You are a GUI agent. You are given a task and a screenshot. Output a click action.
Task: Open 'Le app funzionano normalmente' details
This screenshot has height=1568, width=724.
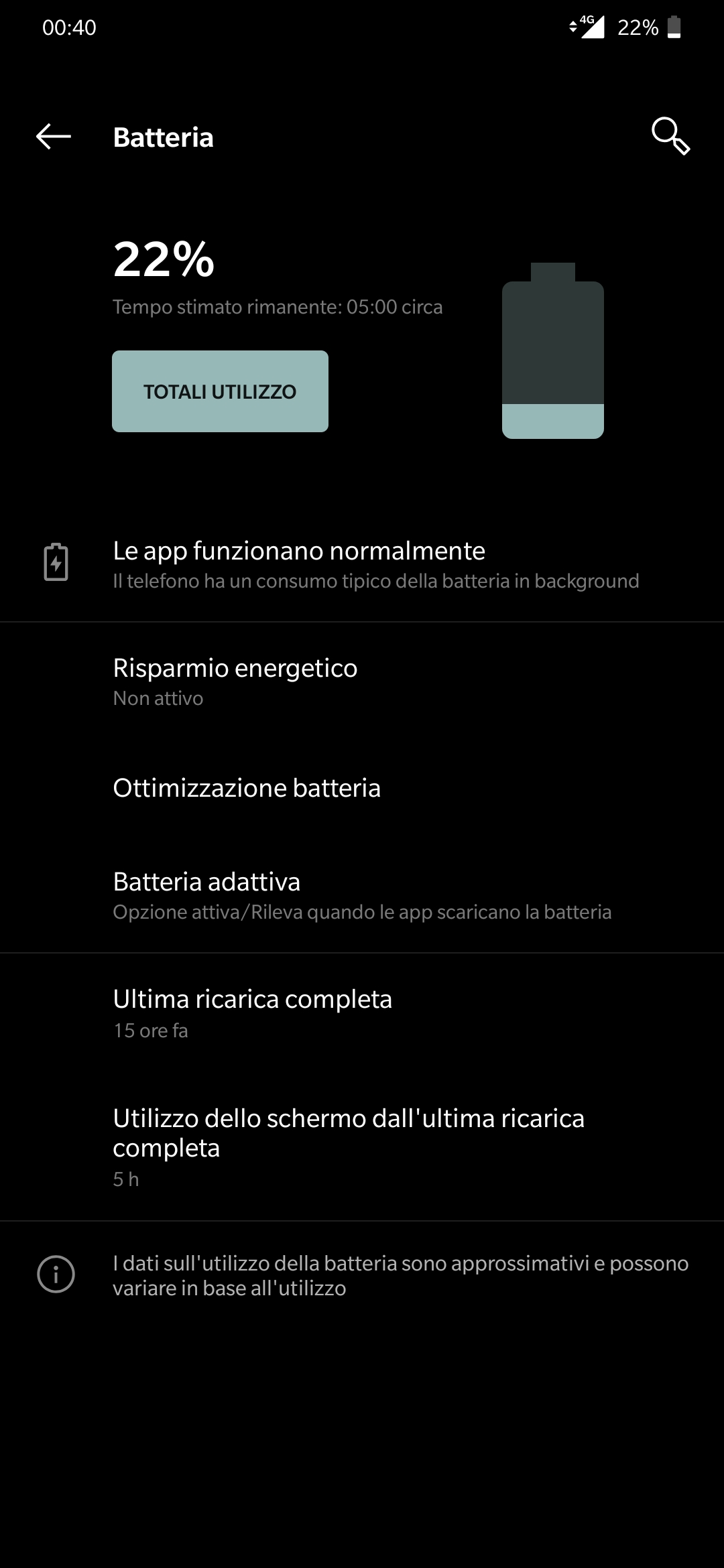(362, 564)
